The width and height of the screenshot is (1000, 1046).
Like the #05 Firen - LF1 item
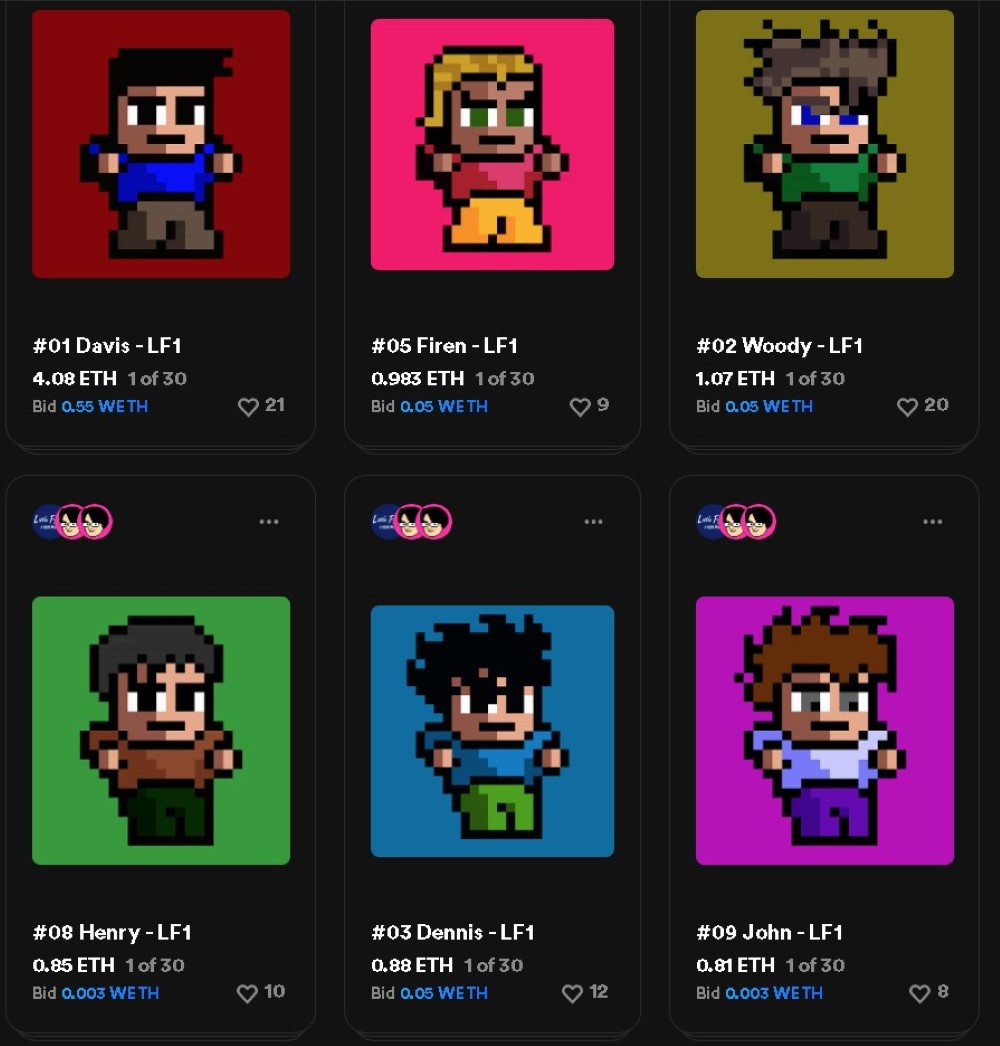pos(580,407)
